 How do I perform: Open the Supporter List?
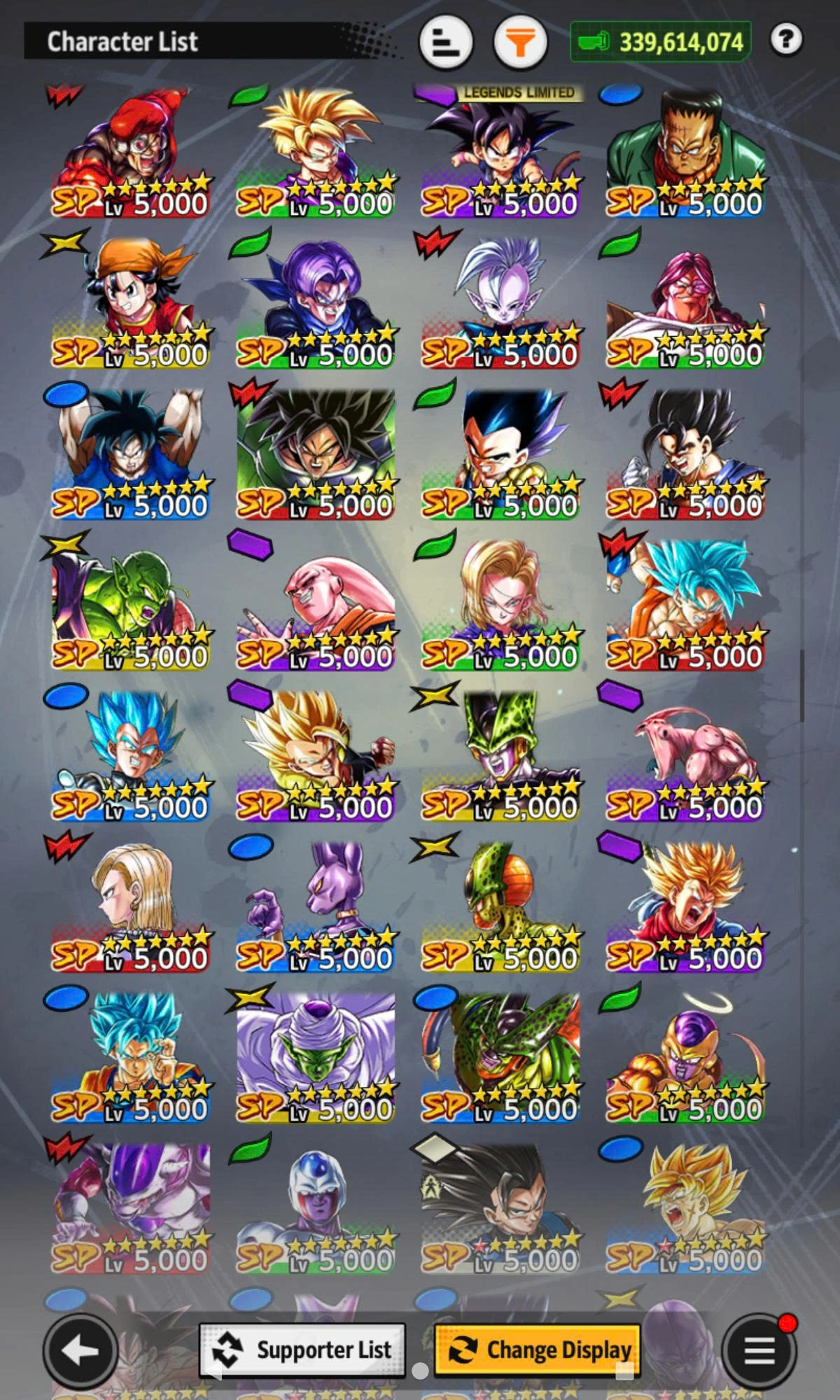coord(302,1349)
